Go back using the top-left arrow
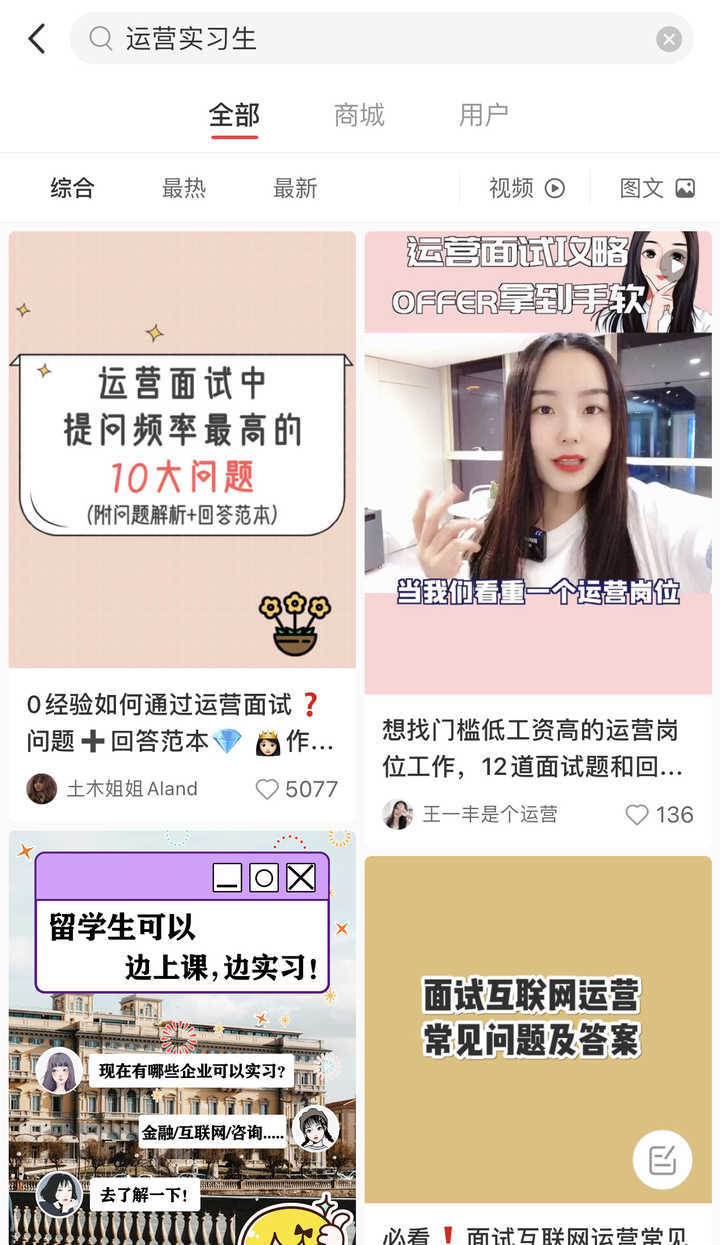This screenshot has height=1245, width=720. [x=37, y=39]
